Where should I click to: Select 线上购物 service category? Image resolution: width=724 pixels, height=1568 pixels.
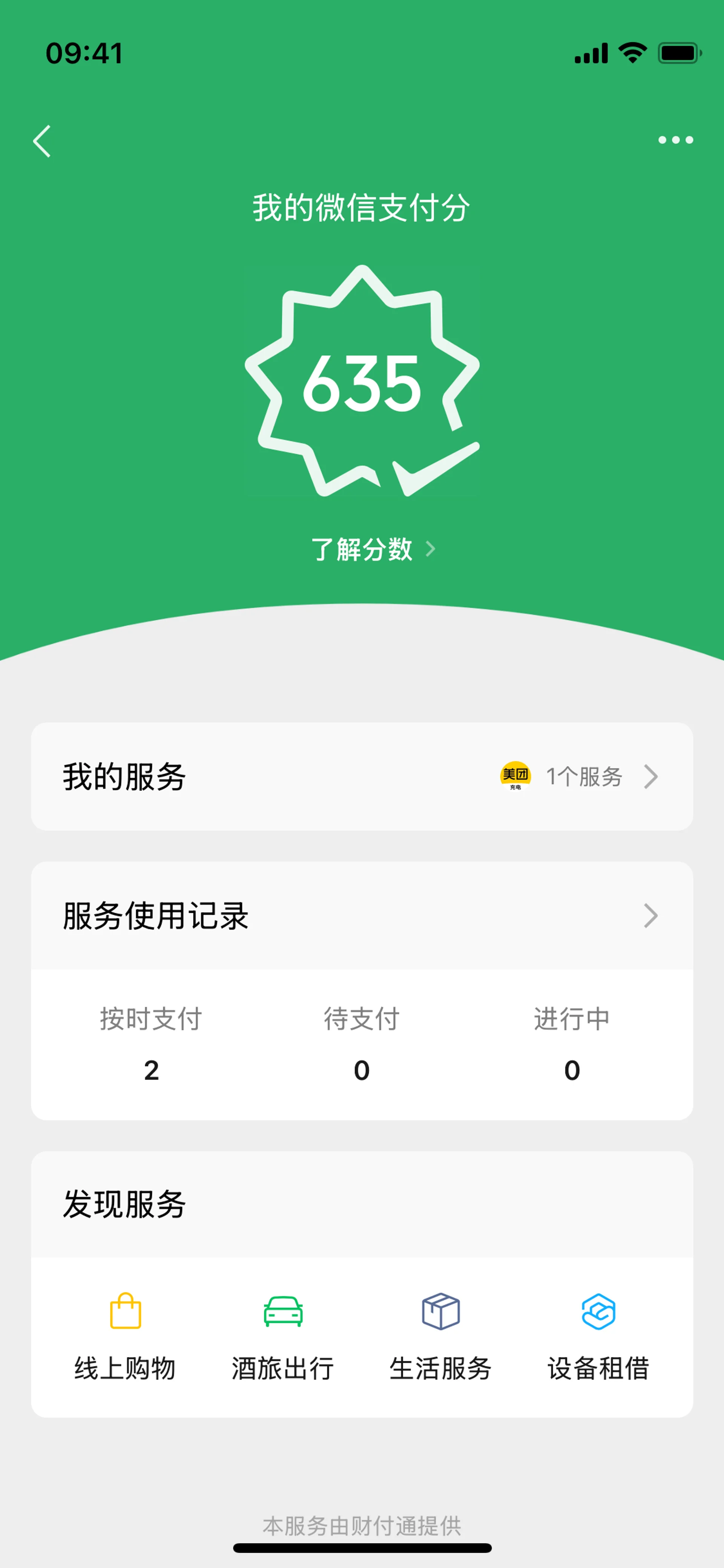pos(125,1336)
